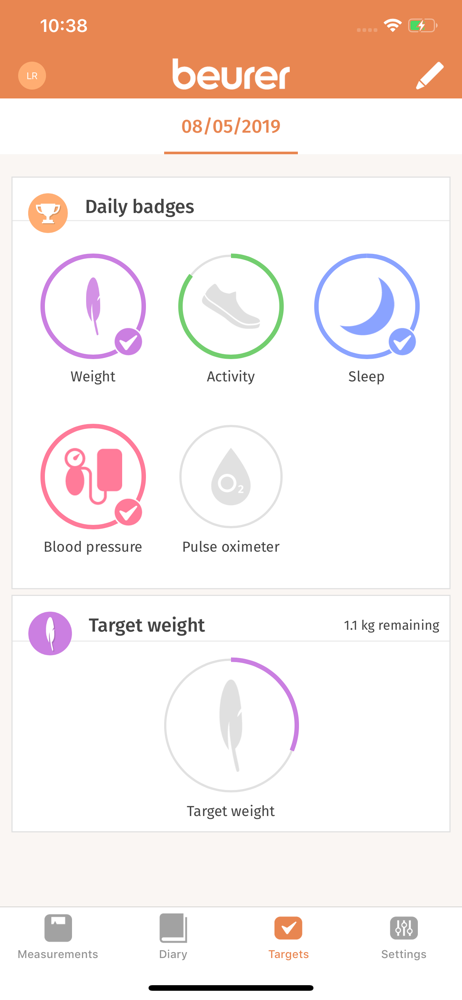Select the date 08/05/2019
This screenshot has height=1000, width=462.
pos(231,126)
